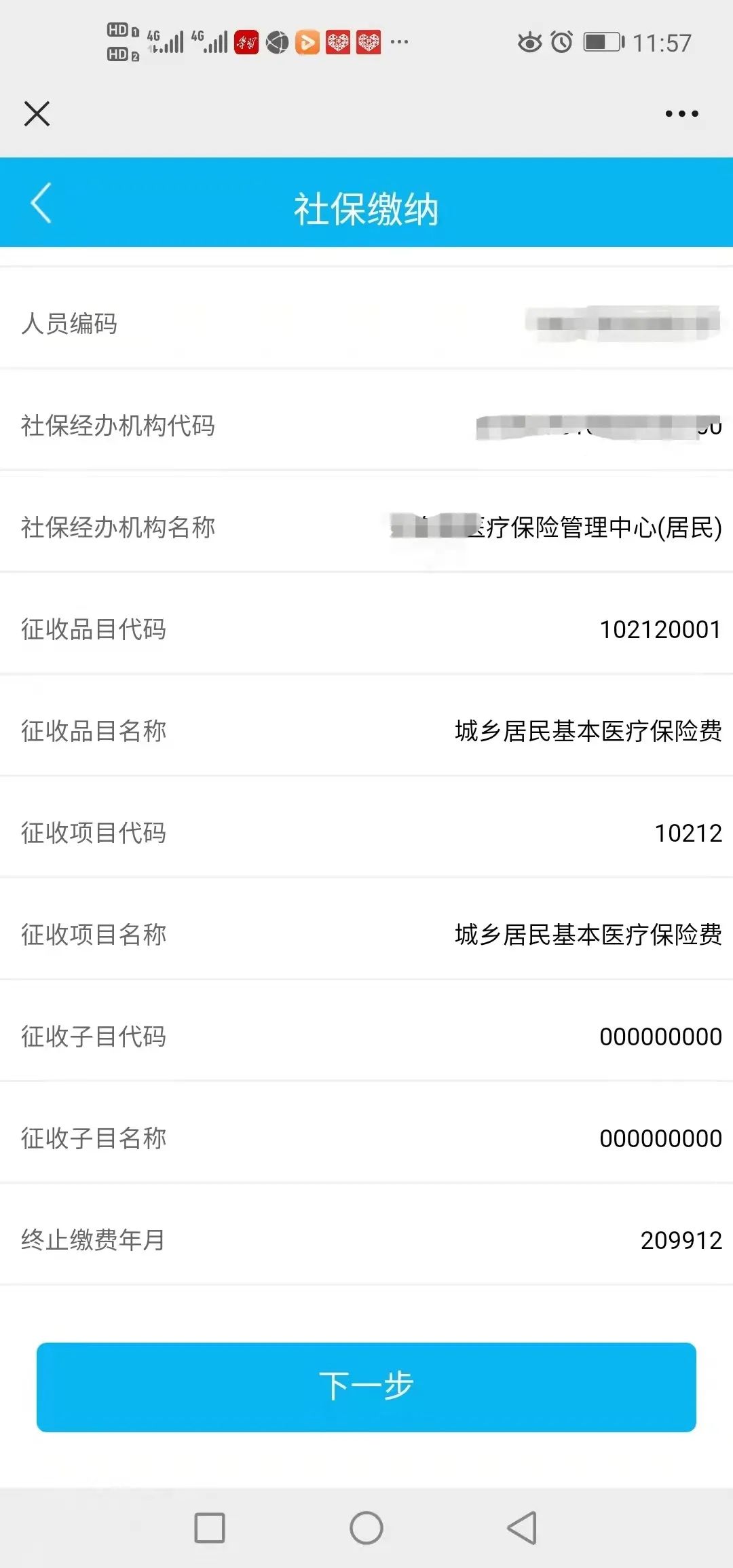The image size is (733, 1568).
Task: Open recent apps from the navigation bar
Action: [x=210, y=1528]
